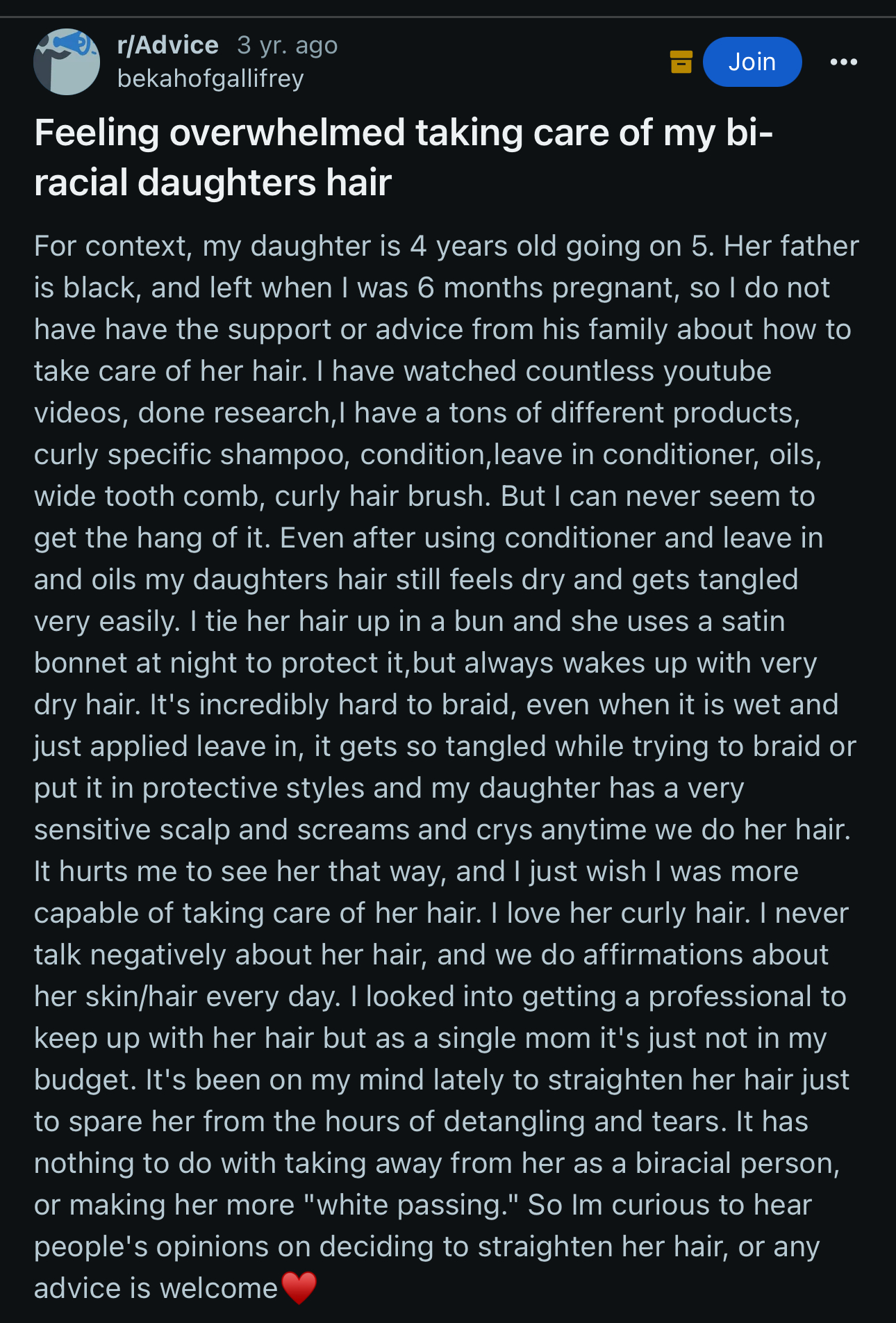Join the r/Advice community

tap(752, 62)
